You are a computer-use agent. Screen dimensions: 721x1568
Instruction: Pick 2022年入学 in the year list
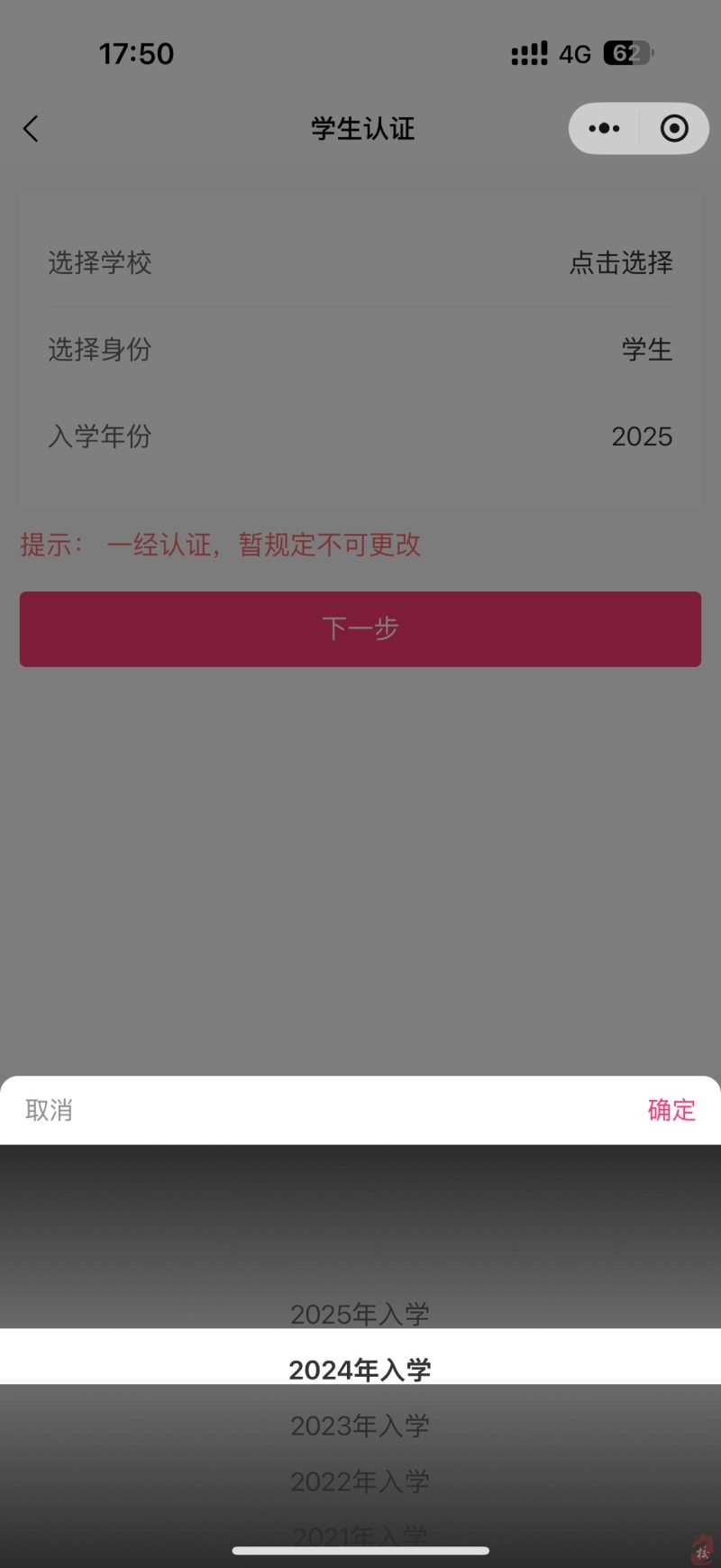point(360,1481)
